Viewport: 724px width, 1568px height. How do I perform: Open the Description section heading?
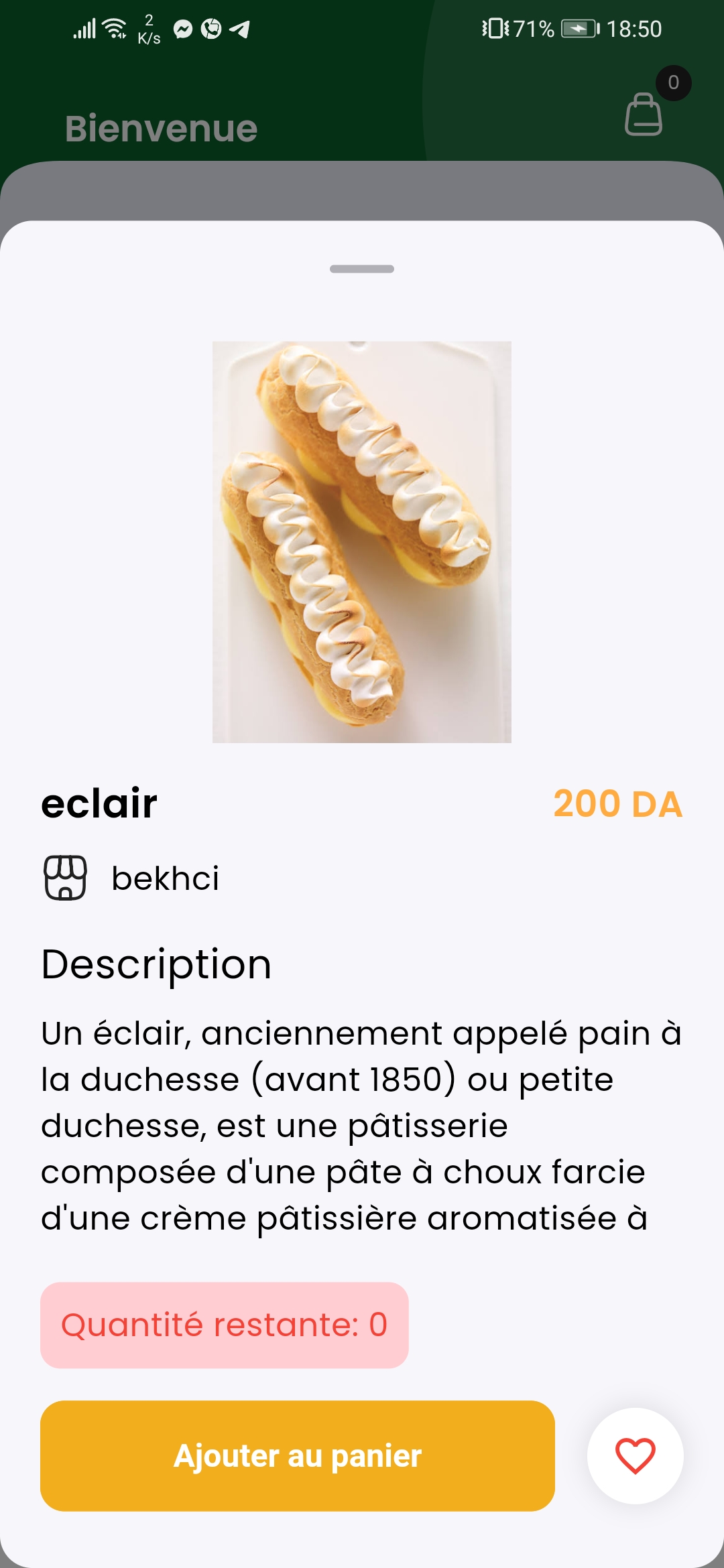156,964
